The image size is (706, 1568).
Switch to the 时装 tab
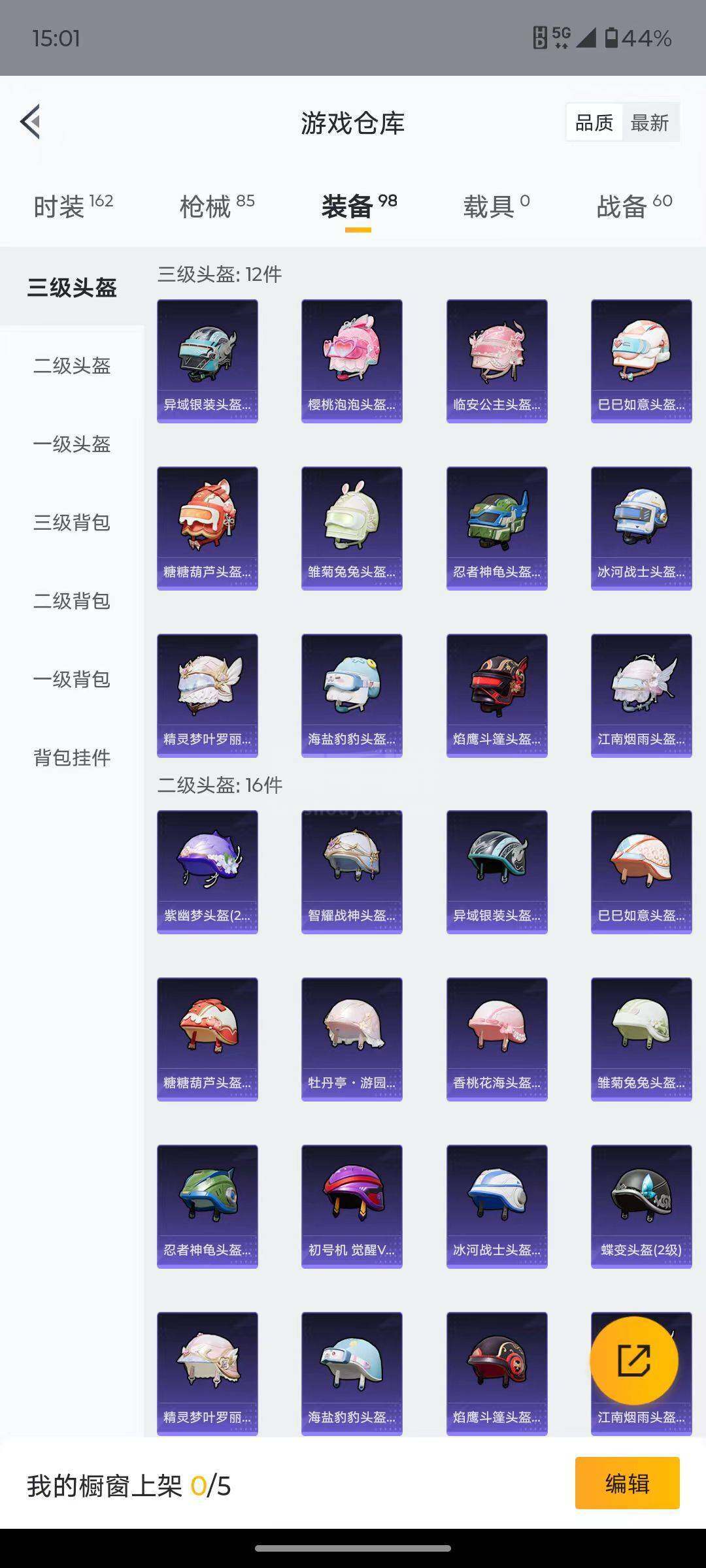click(73, 206)
